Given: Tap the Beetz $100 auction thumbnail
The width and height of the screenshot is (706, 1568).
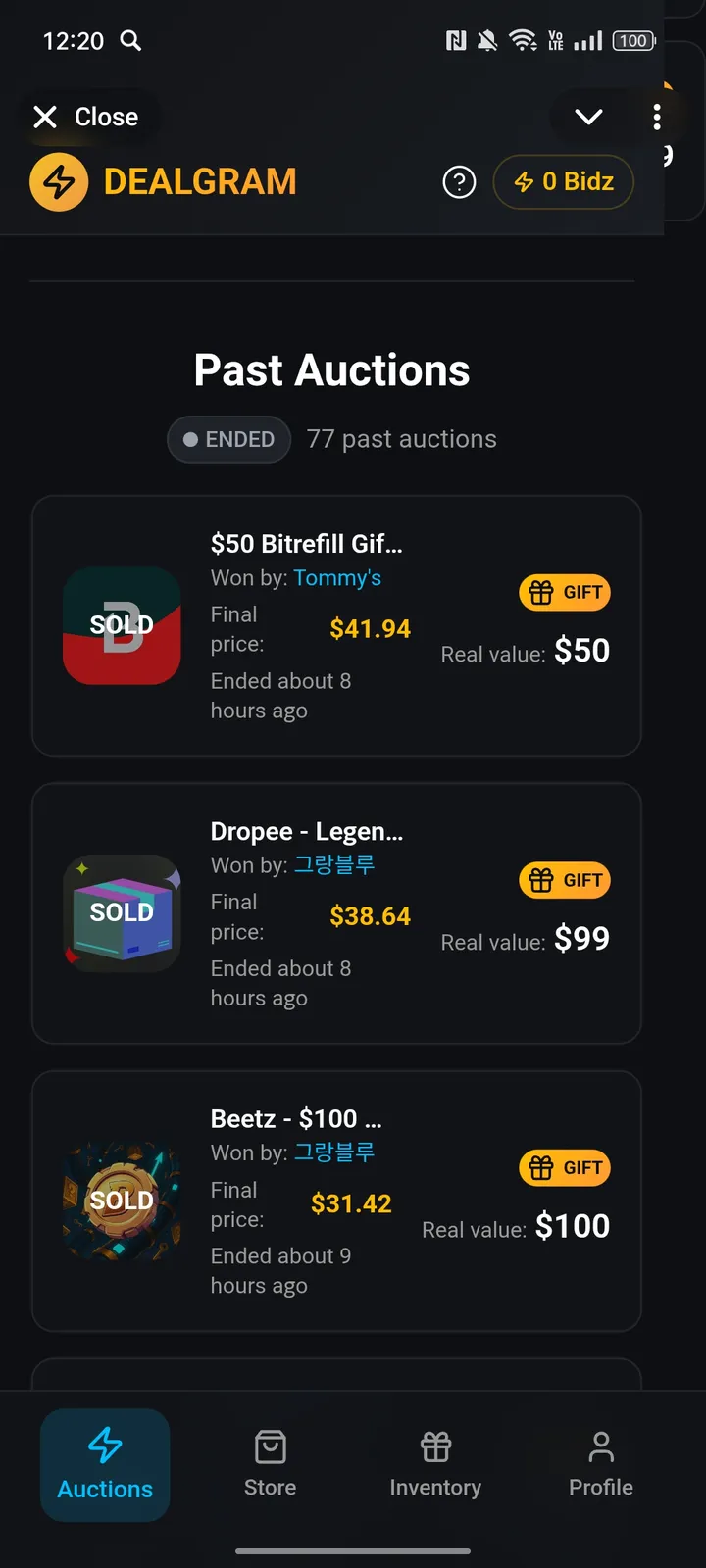Looking at the screenshot, I should [122, 1200].
